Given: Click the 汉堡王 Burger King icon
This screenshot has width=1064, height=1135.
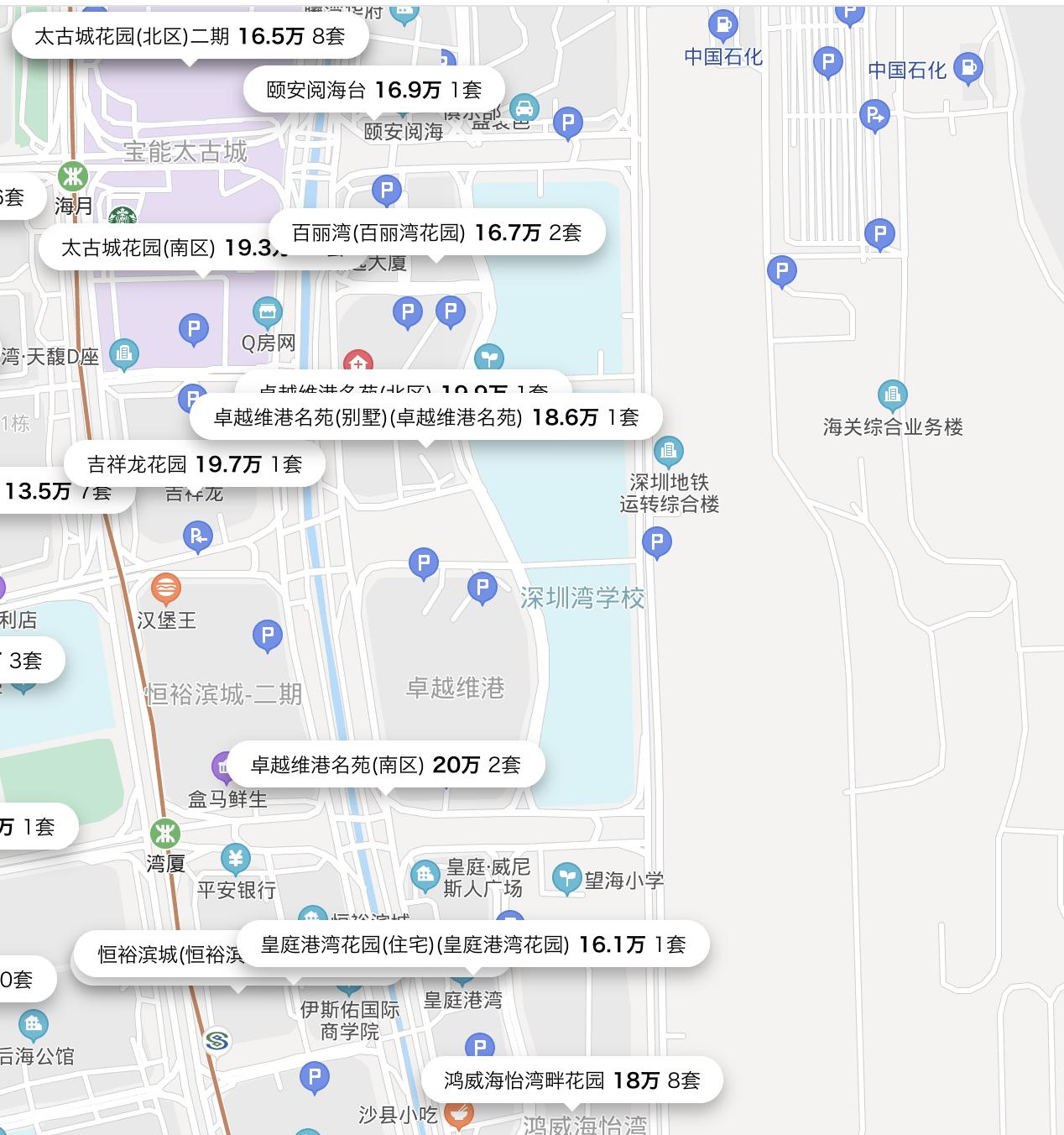Looking at the screenshot, I should (168, 588).
